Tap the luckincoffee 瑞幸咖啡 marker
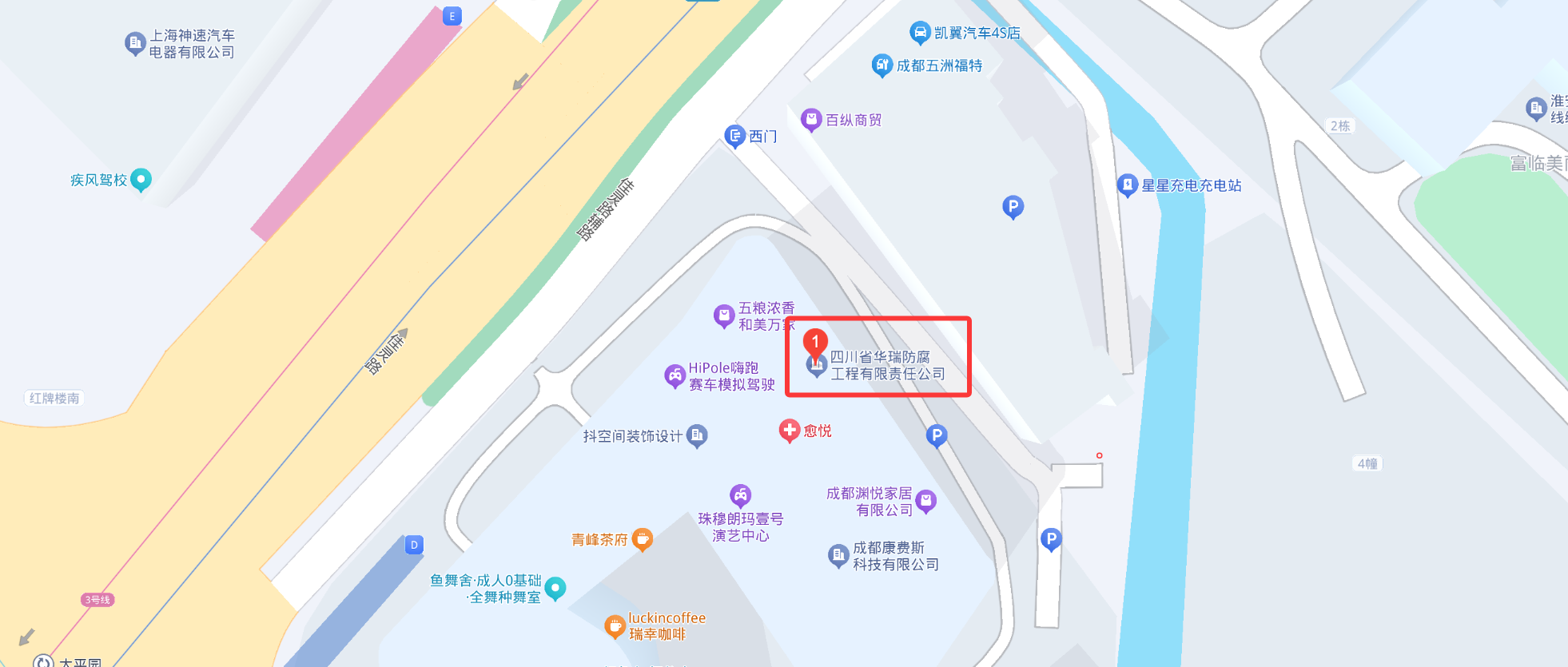The image size is (1568, 667). 614,625
